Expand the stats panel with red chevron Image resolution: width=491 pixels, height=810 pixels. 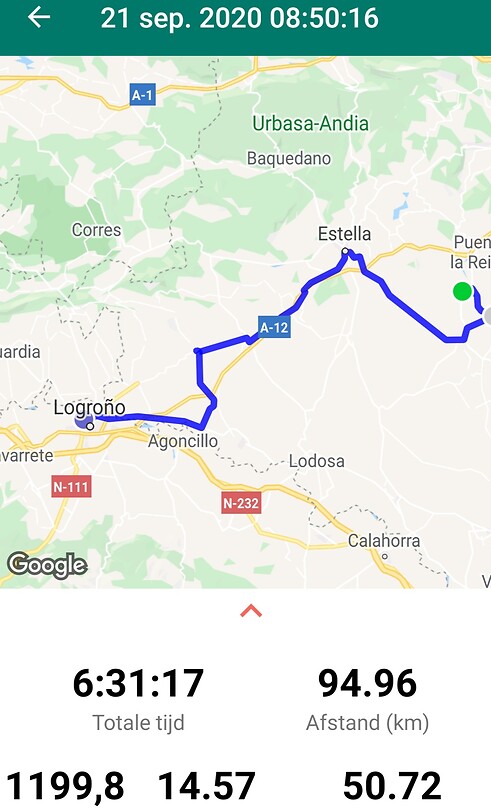coord(251,611)
